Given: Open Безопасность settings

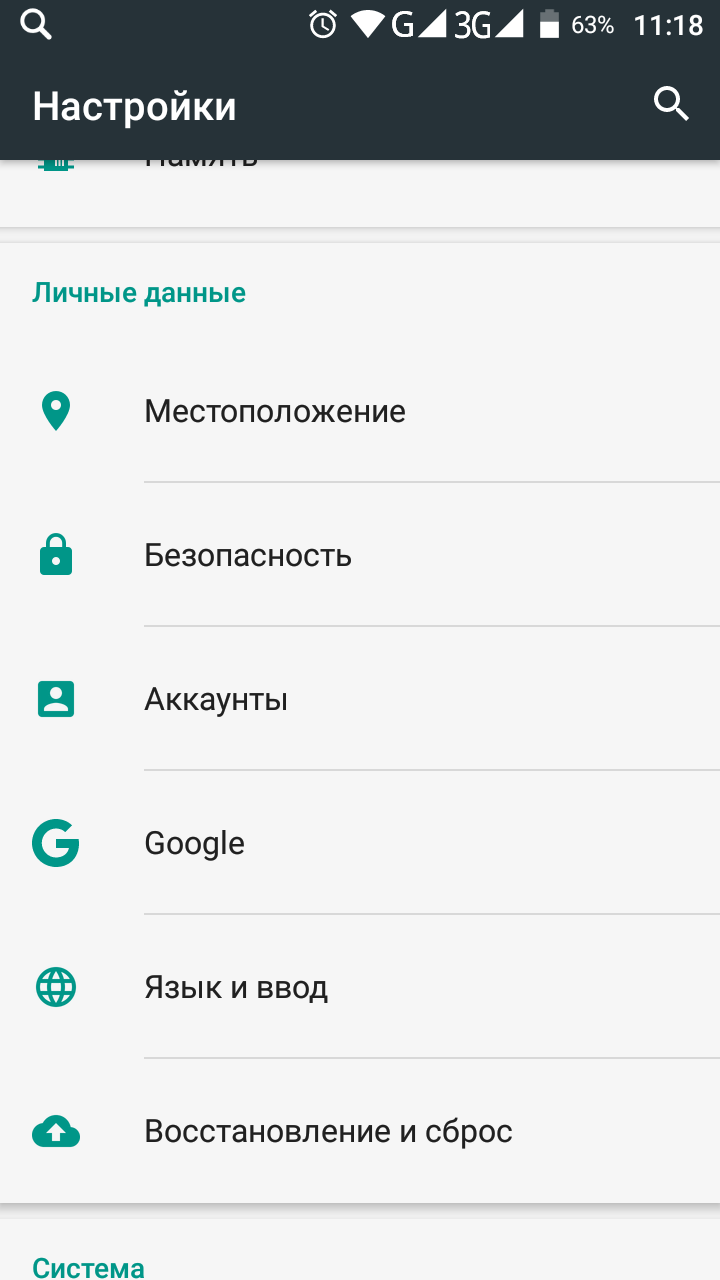Looking at the screenshot, I should (248, 555).
